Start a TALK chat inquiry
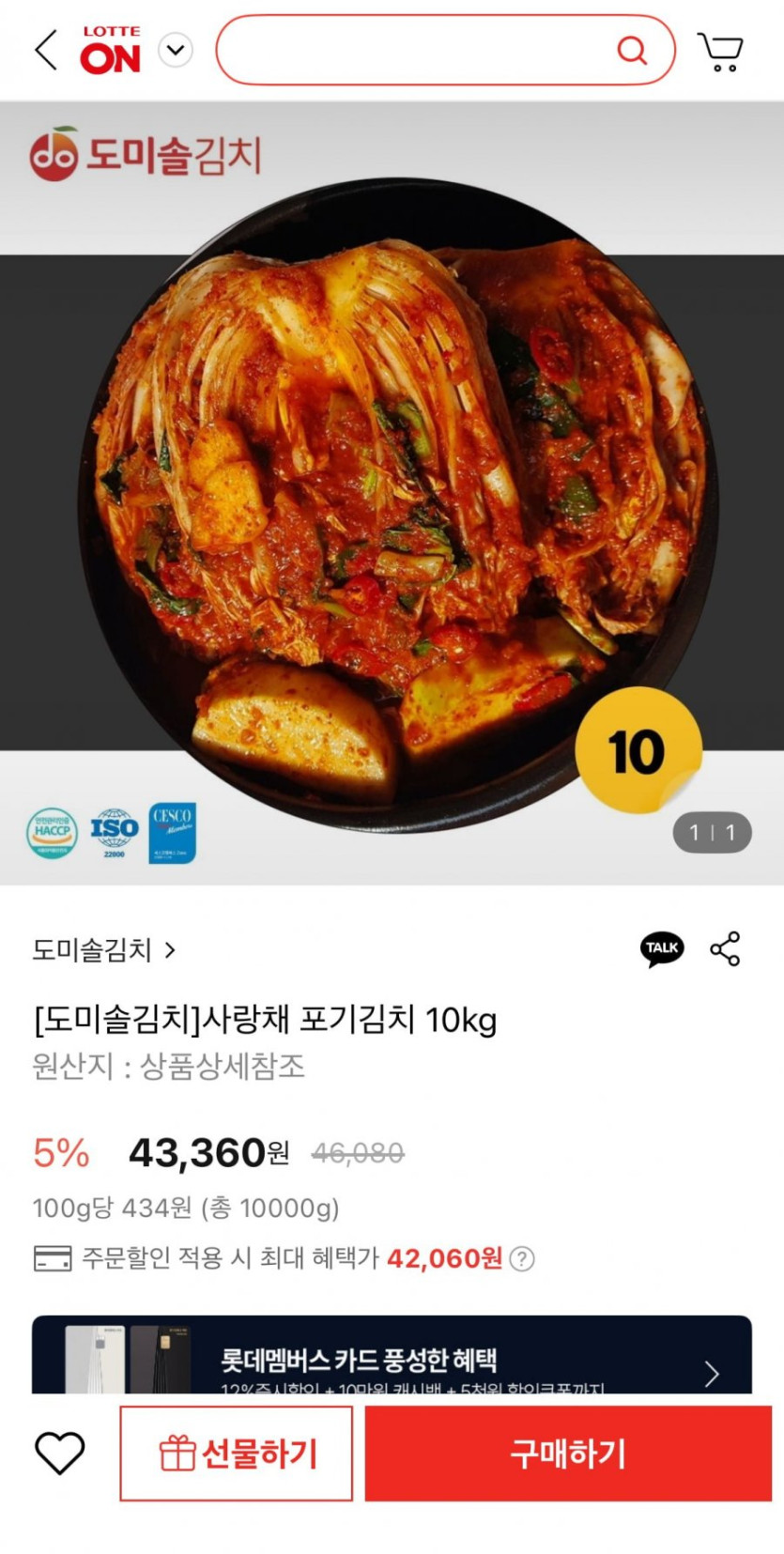784x1554 pixels. click(662, 948)
